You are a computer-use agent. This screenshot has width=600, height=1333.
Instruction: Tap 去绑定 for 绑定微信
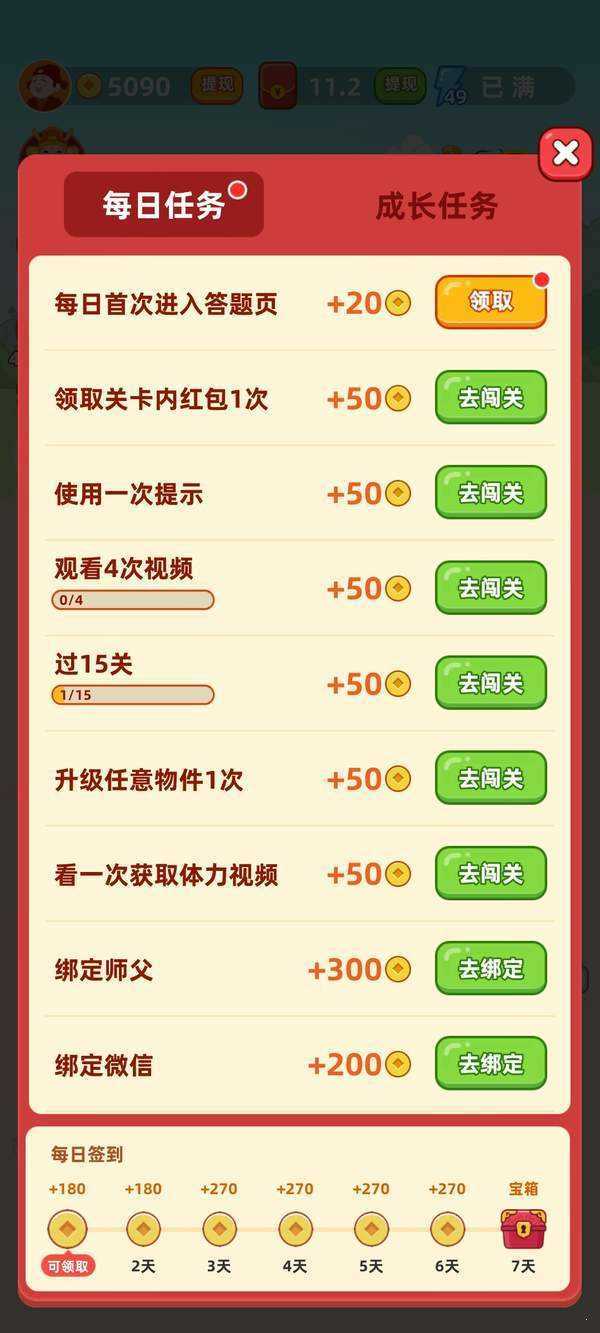[x=491, y=1063]
